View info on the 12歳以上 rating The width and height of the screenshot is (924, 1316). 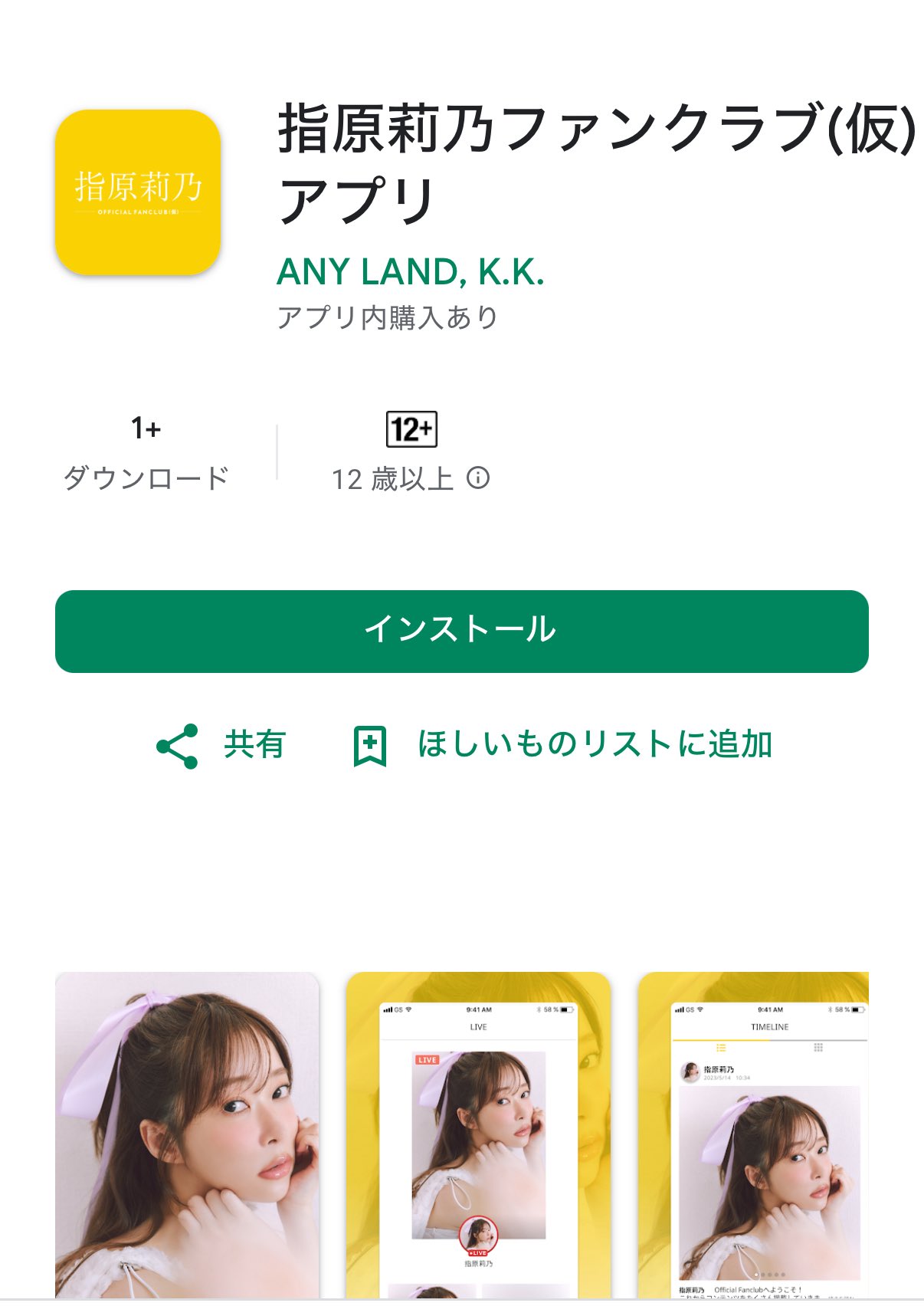478,478
